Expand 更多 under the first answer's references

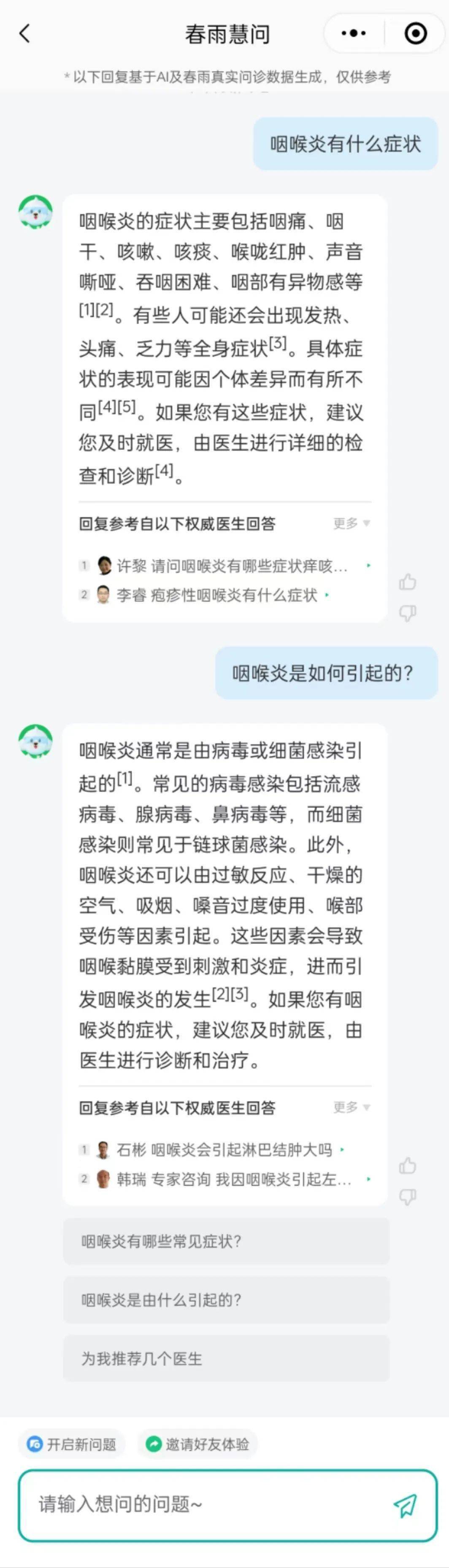[x=351, y=524]
